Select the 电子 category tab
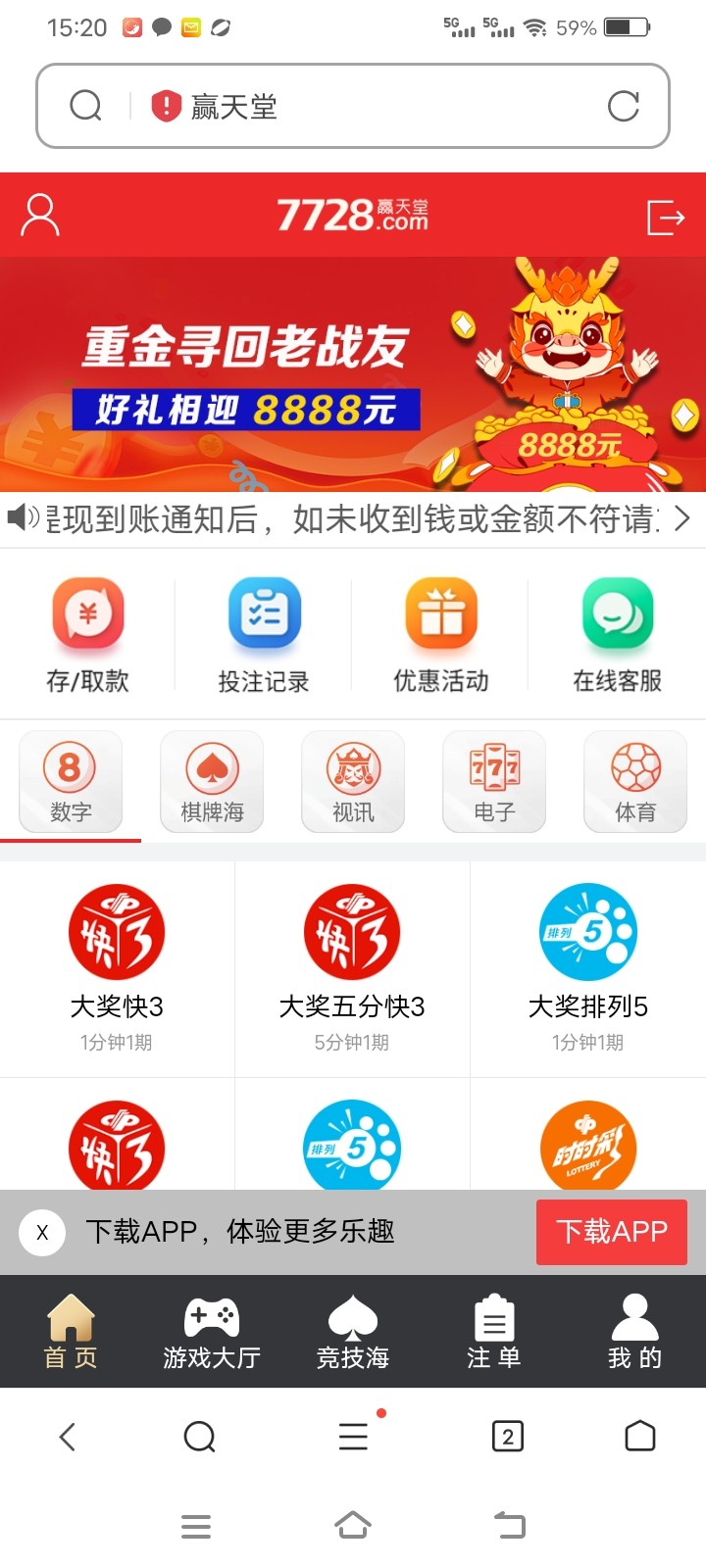 click(494, 782)
